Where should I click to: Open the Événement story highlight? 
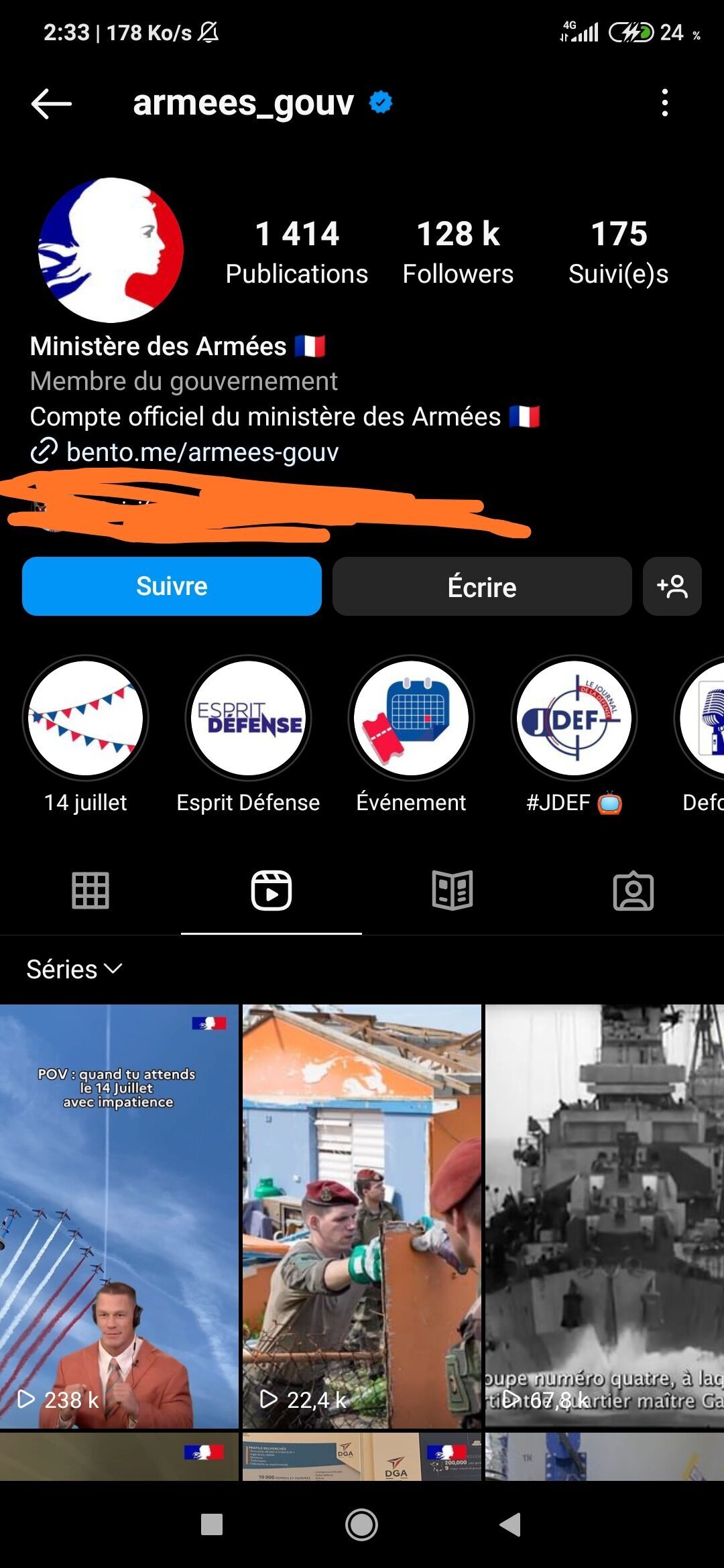tap(411, 718)
